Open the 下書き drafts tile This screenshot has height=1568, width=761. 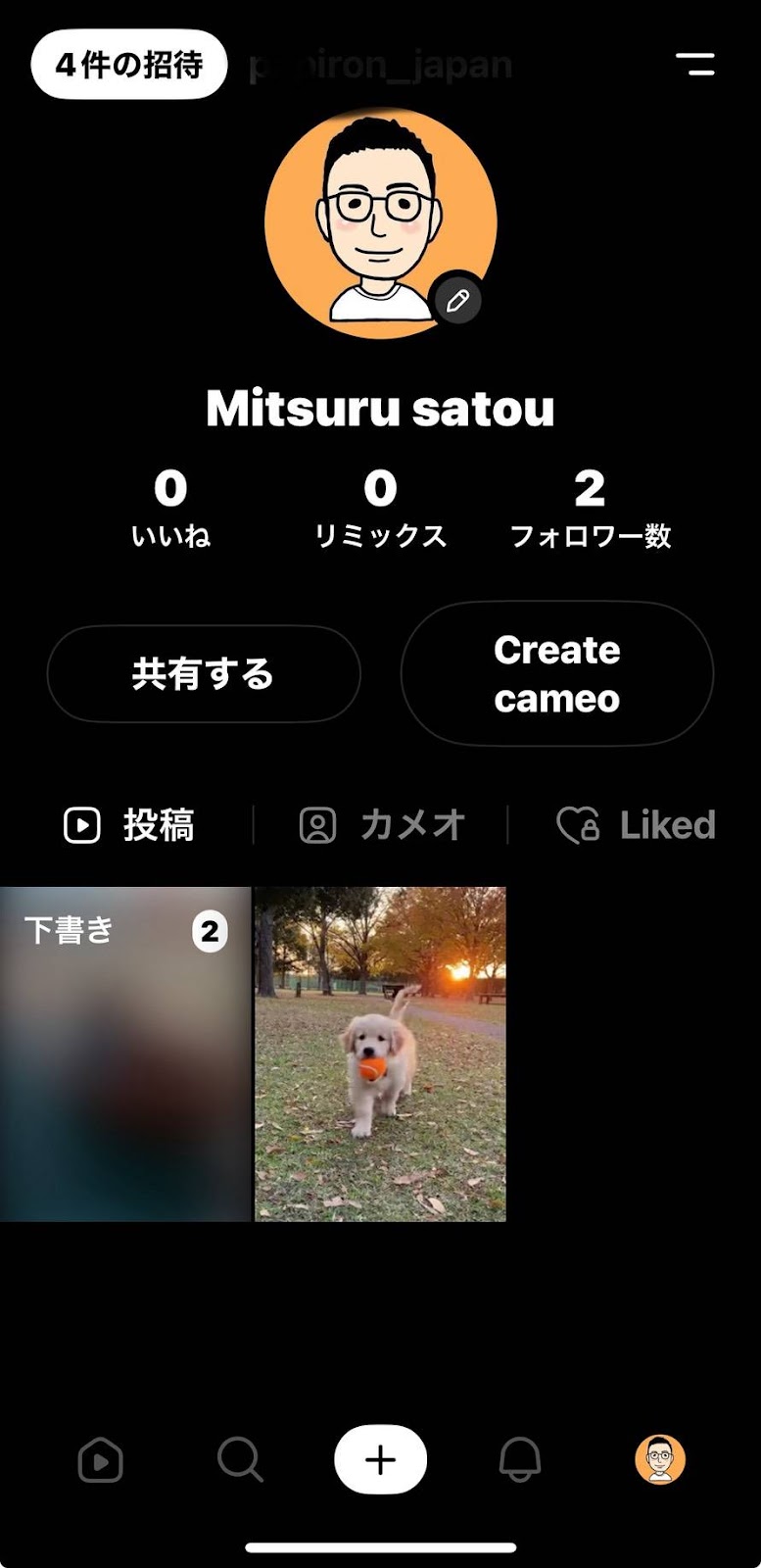pyautogui.click(x=125, y=1053)
